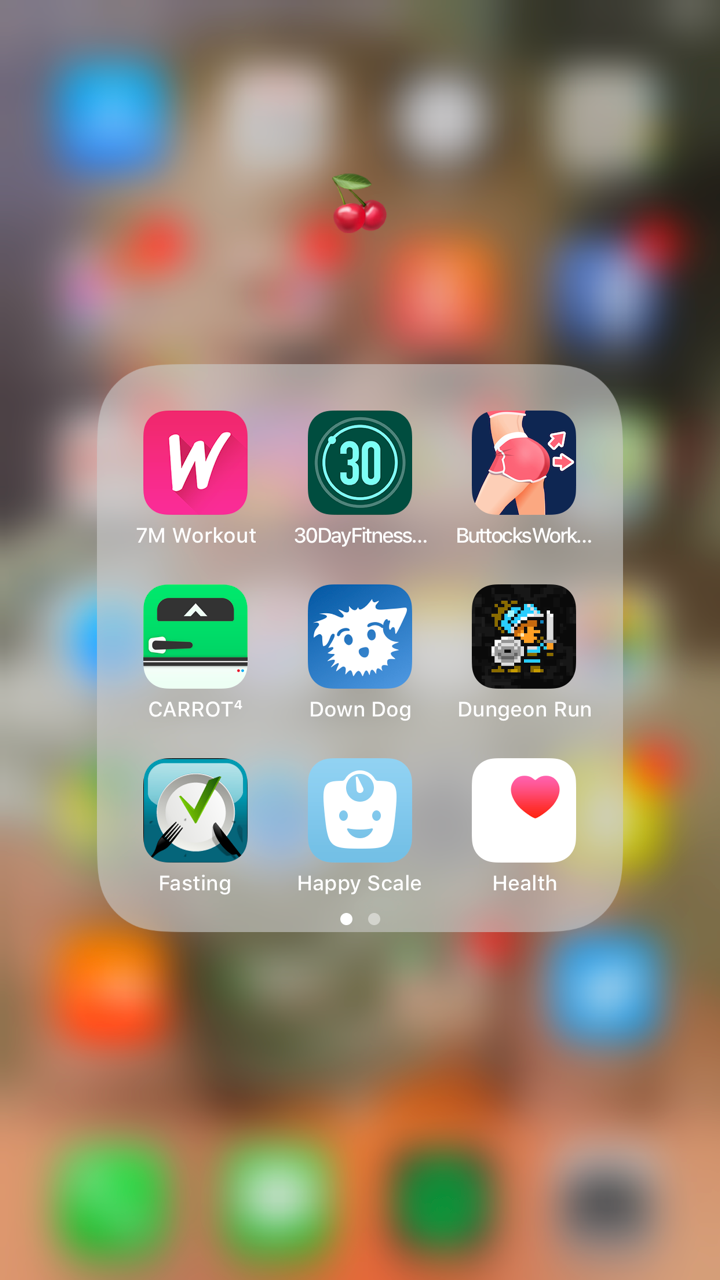Open the Down Dog yoga app
The height and width of the screenshot is (1280, 720).
coord(360,637)
